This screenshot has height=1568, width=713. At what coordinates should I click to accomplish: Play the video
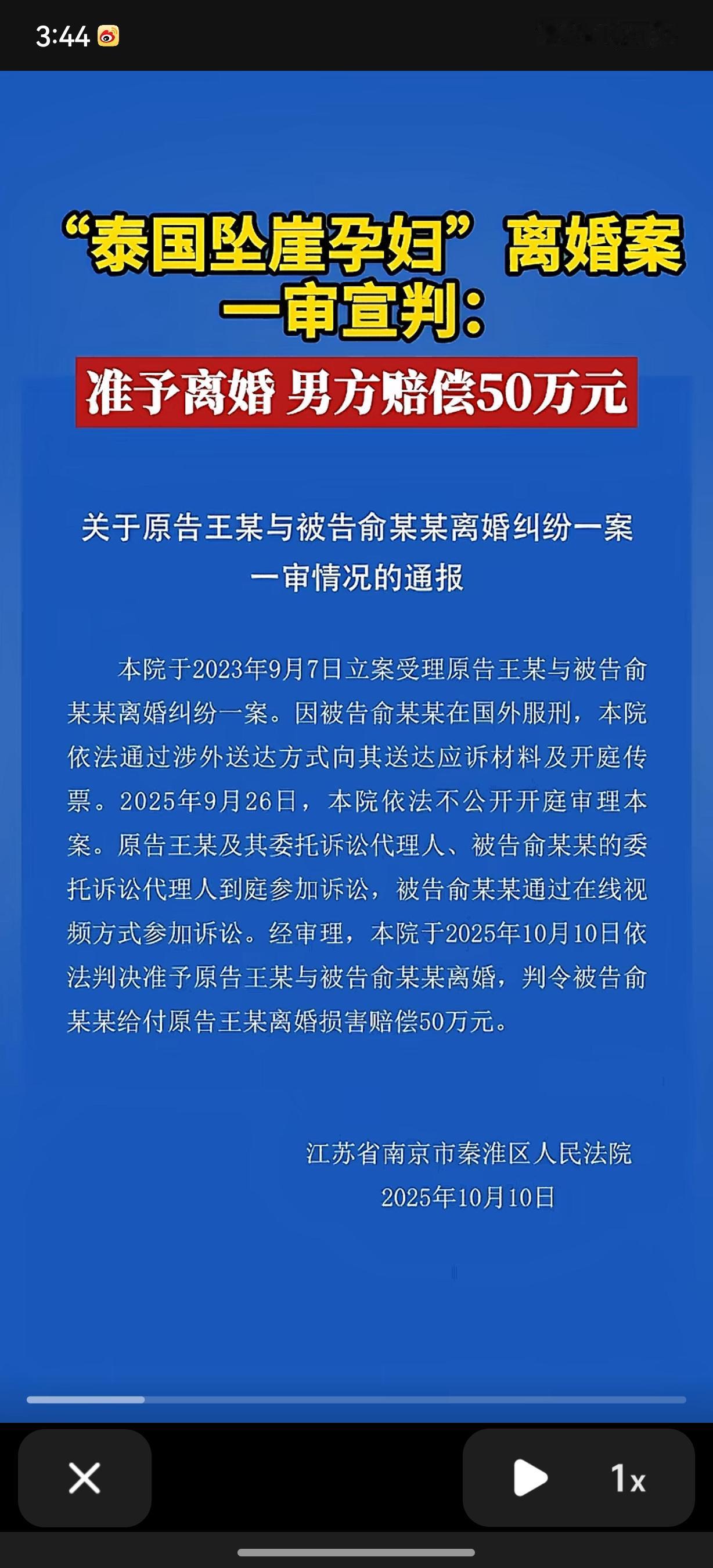[x=531, y=1477]
